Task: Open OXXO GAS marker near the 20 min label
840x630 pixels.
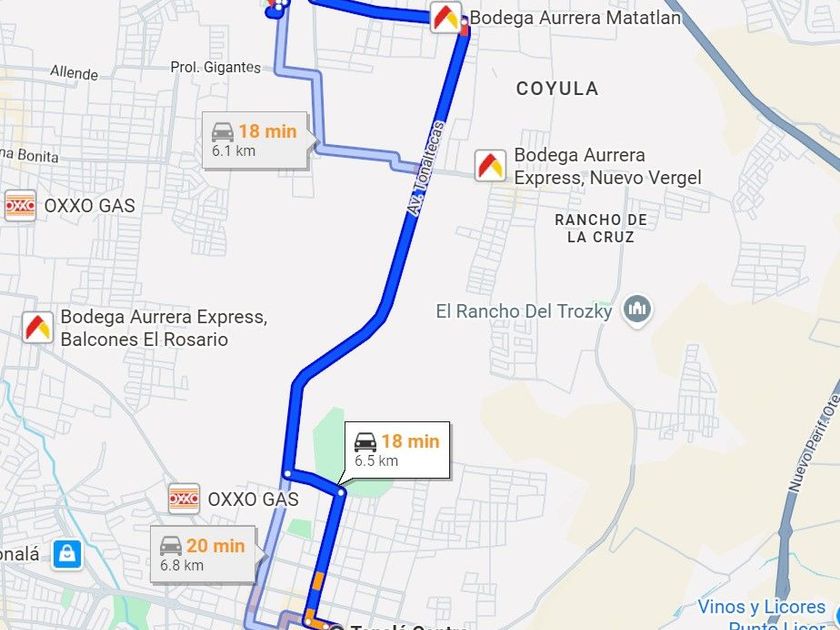Action: click(184, 499)
